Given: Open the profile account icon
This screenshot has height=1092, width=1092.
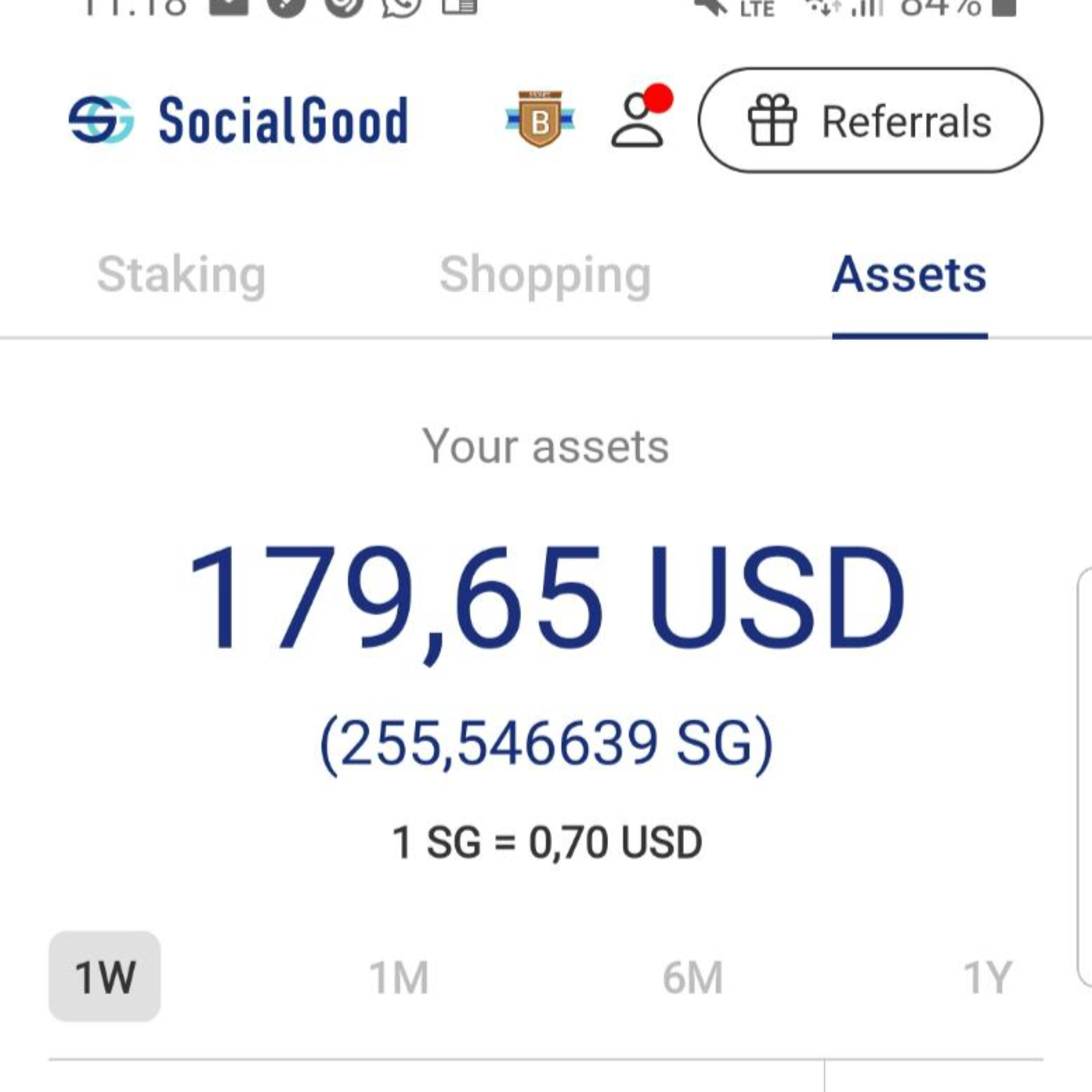Looking at the screenshot, I should (x=638, y=120).
